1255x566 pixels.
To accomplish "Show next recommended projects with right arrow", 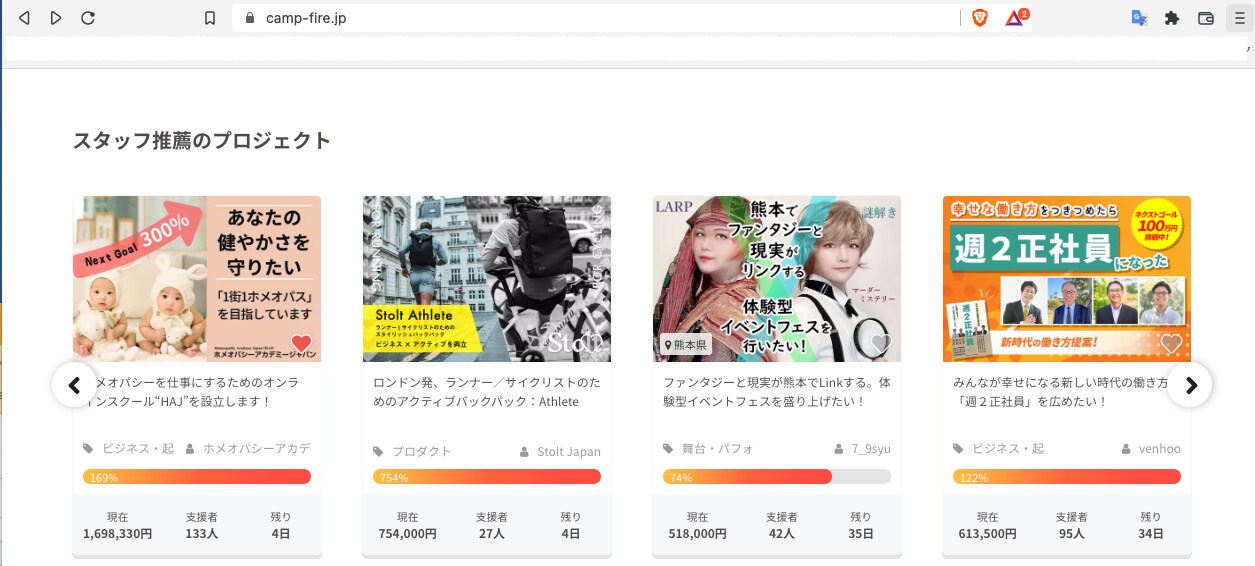I will [x=1190, y=385].
